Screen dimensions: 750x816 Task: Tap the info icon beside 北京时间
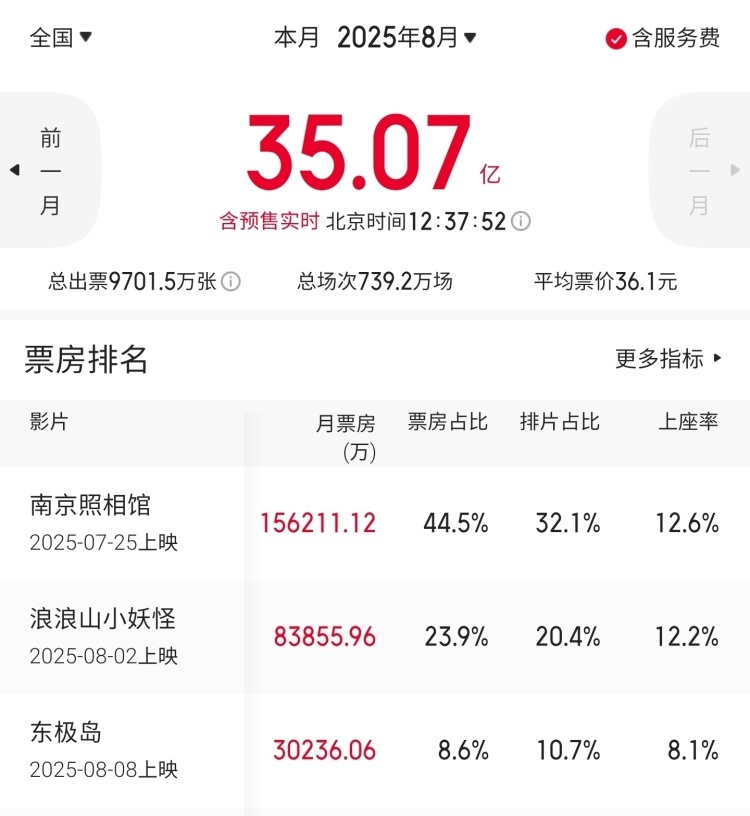(x=521, y=222)
